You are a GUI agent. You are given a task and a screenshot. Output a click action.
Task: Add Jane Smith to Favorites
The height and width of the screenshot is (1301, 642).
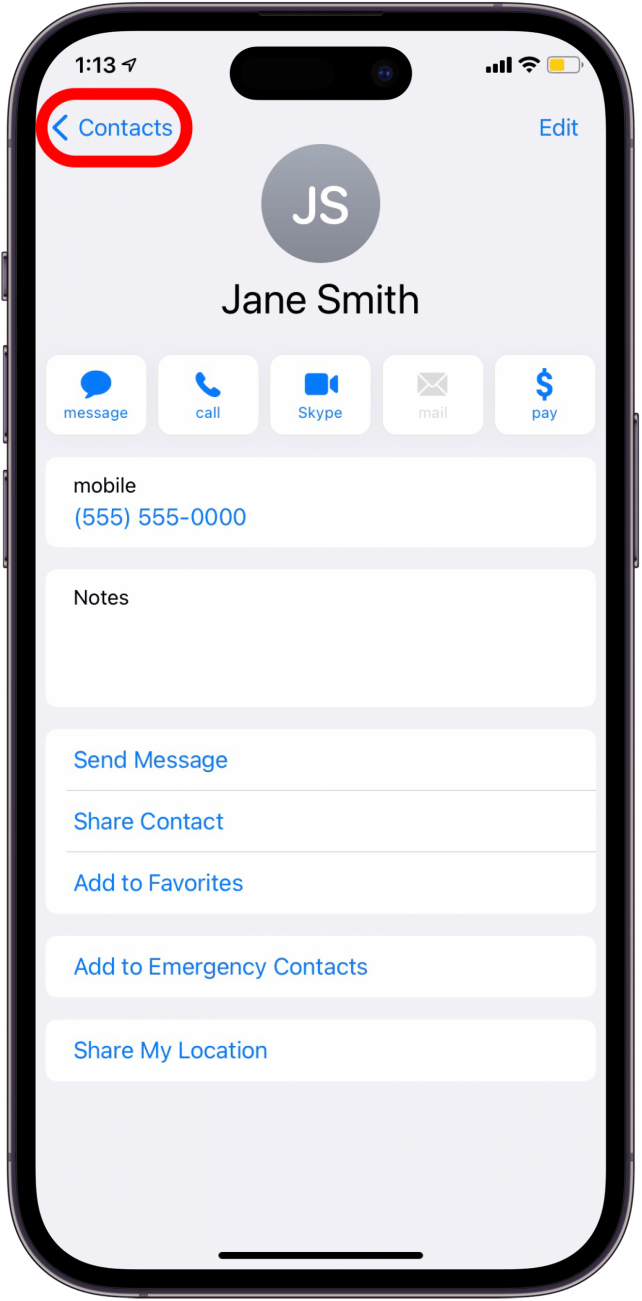tap(159, 883)
